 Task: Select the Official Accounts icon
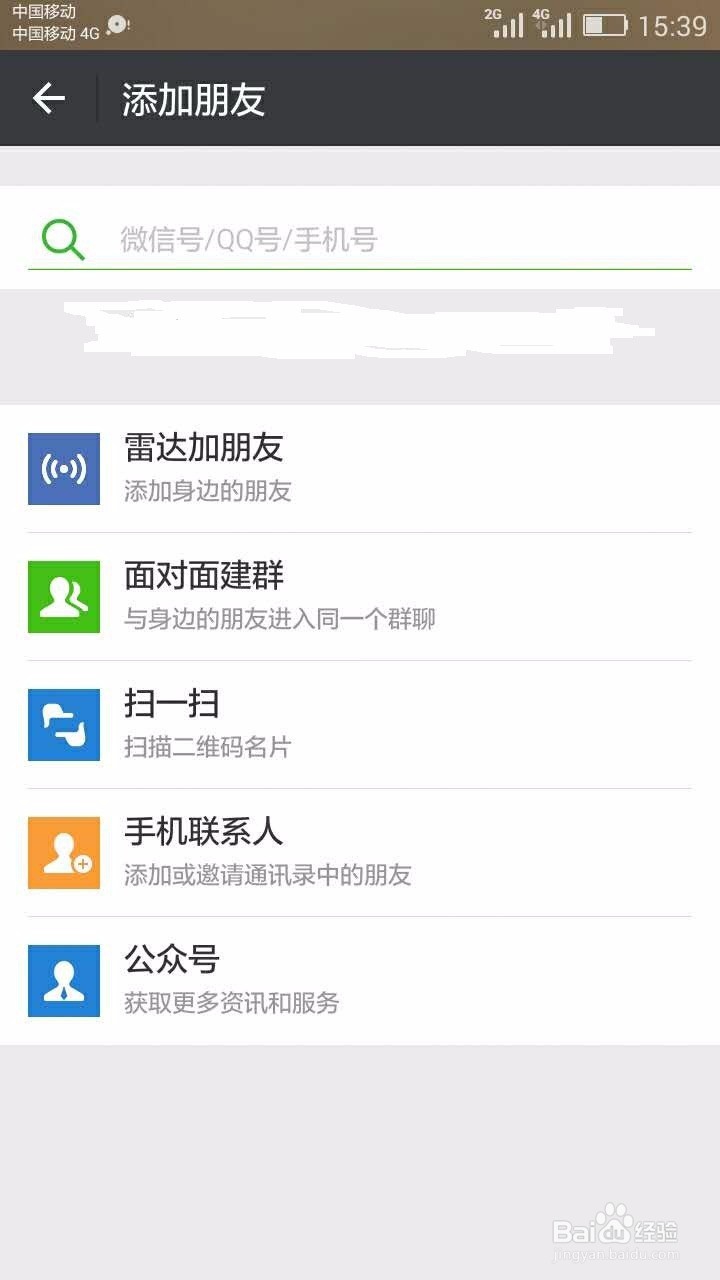[x=63, y=980]
